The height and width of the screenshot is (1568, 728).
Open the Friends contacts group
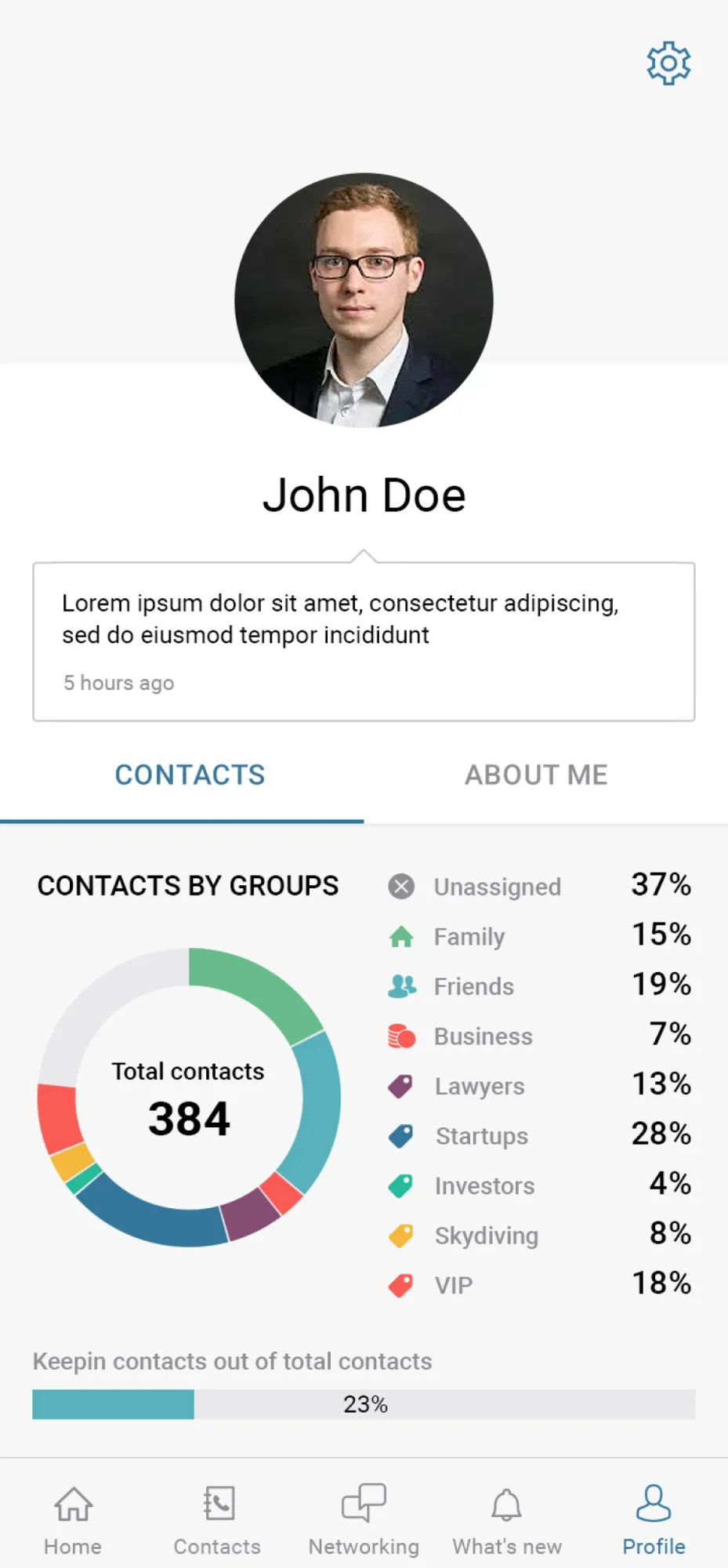click(x=539, y=986)
